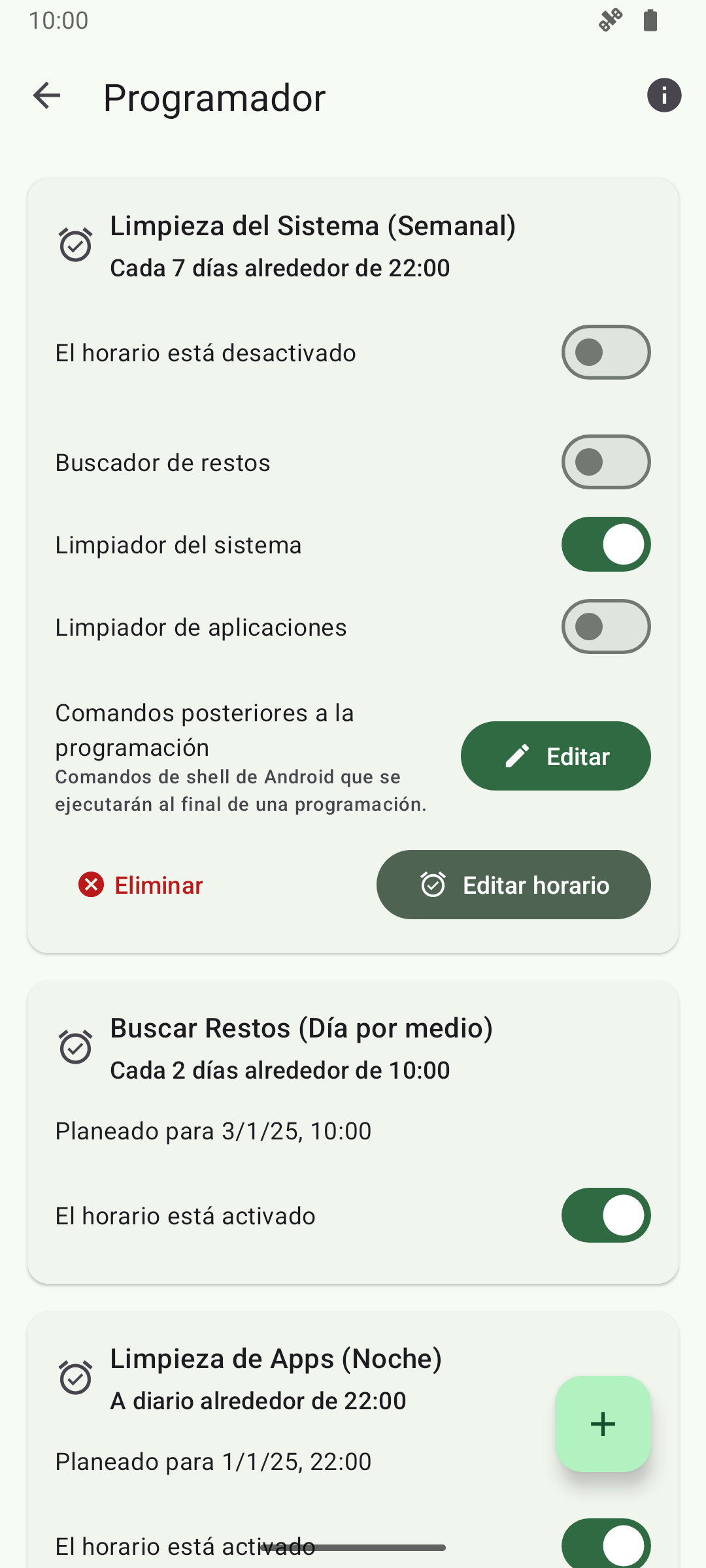Open Editar horario
Image resolution: width=706 pixels, height=1568 pixels.
[x=513, y=885]
